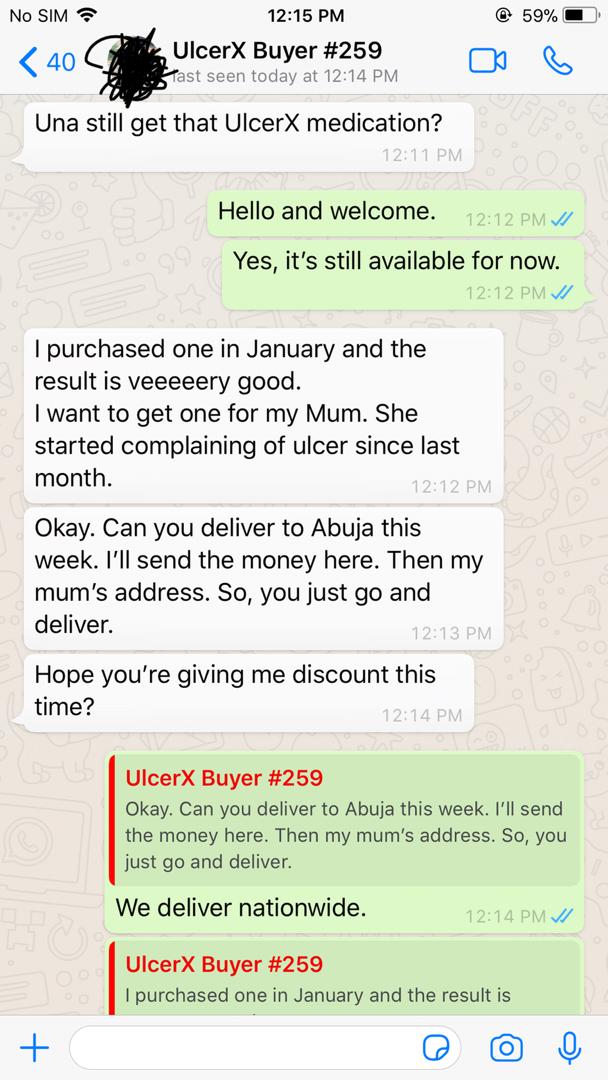The width and height of the screenshot is (608, 1080).
Task: Open the attachment plus menu
Action: [x=35, y=1047]
